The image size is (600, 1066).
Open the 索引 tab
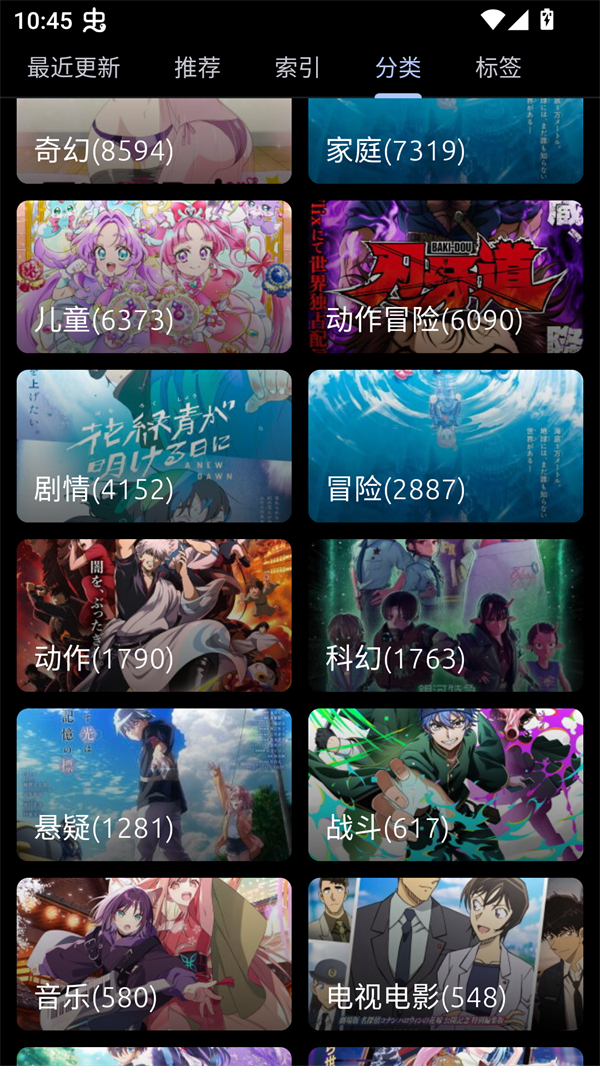[297, 68]
